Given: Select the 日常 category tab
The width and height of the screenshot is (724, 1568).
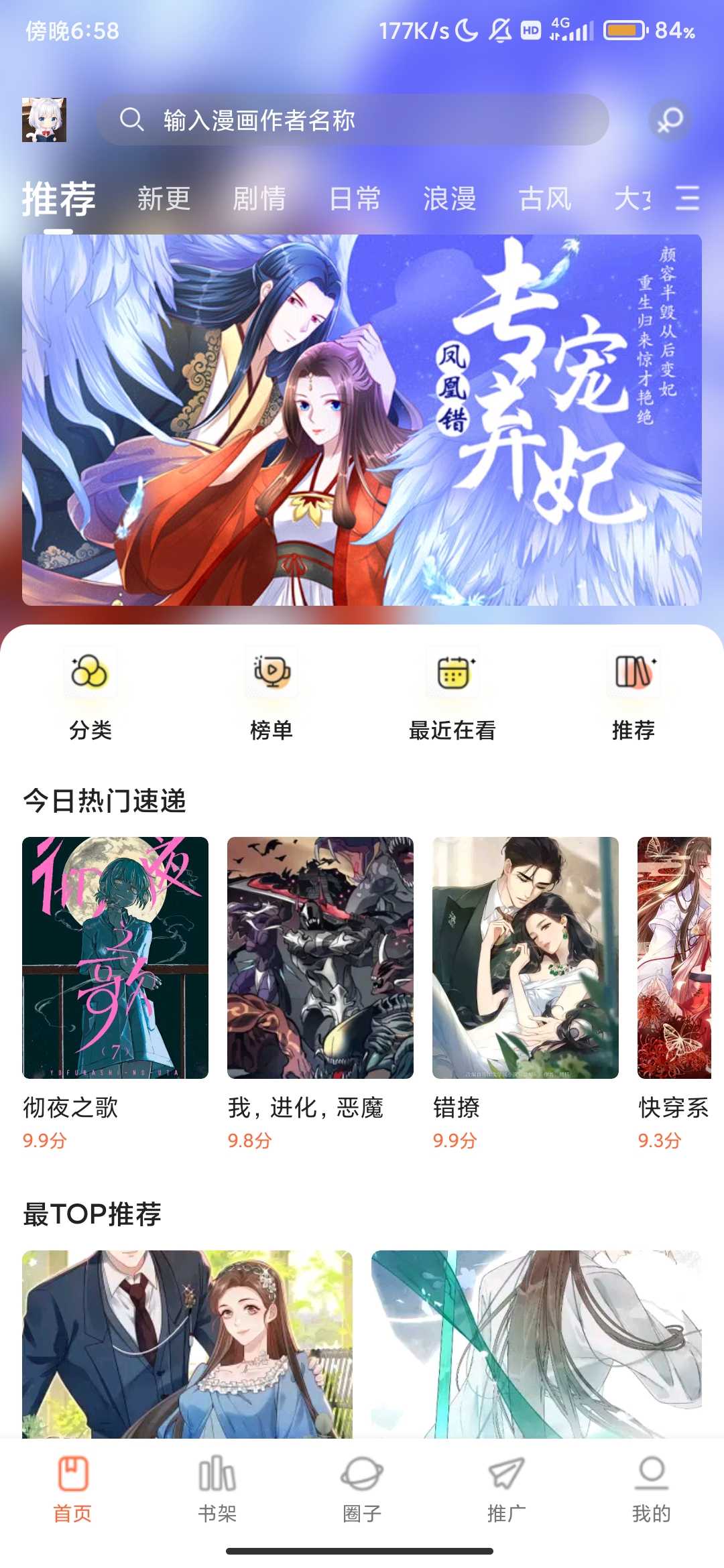Looking at the screenshot, I should point(355,199).
